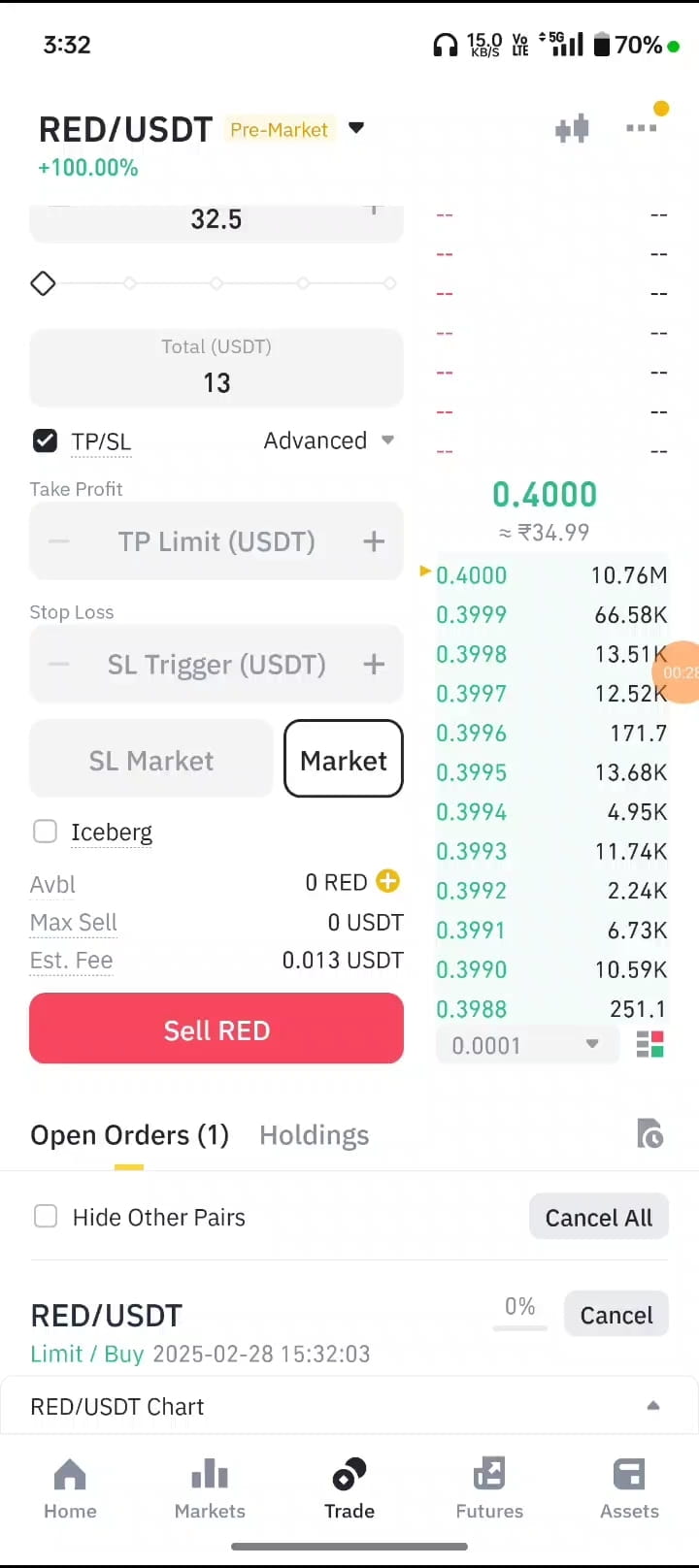Screen dimensions: 699x1568
Task: Expand the Advanced TP/SL dropdown
Action: (329, 441)
